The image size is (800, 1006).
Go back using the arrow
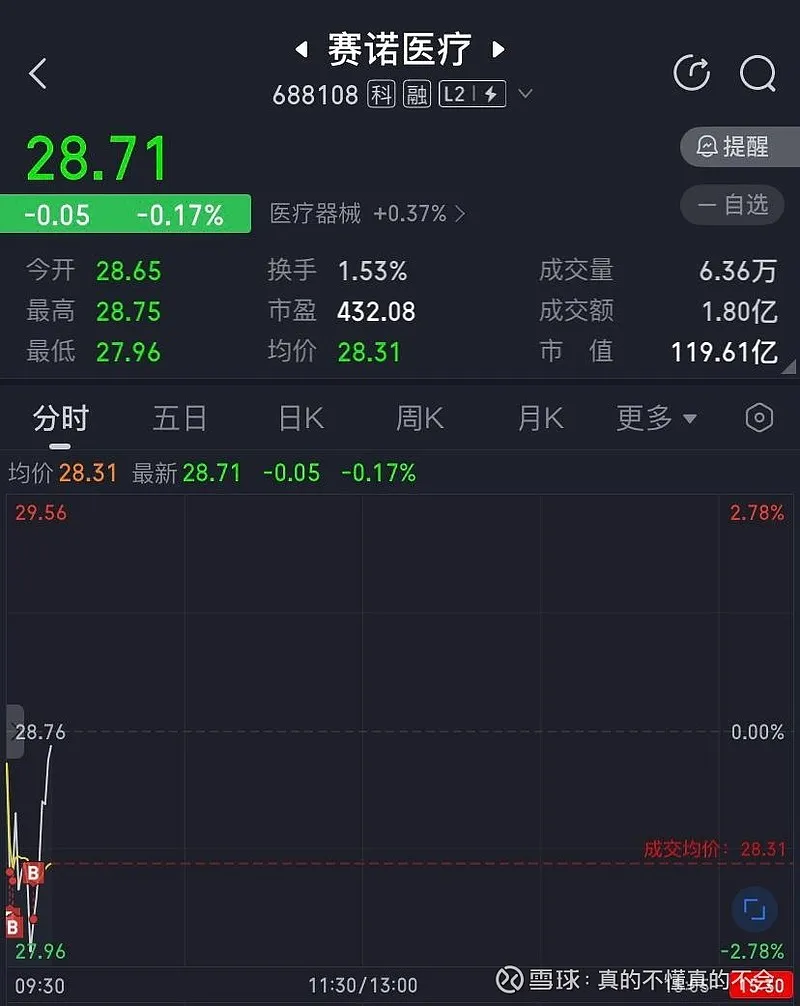(x=38, y=73)
